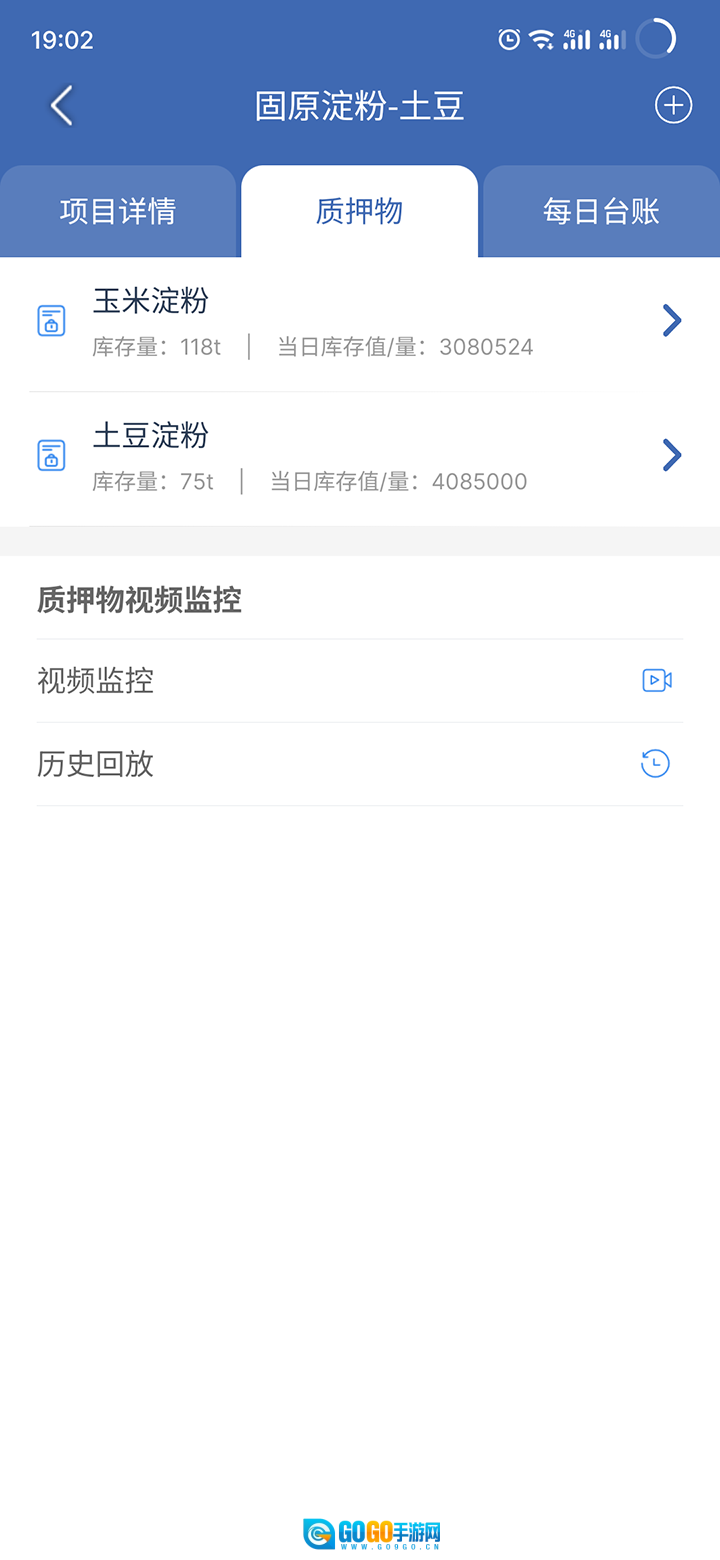Tap the 土豆淀粉 warehouse document icon
The image size is (720, 1560).
click(x=51, y=455)
